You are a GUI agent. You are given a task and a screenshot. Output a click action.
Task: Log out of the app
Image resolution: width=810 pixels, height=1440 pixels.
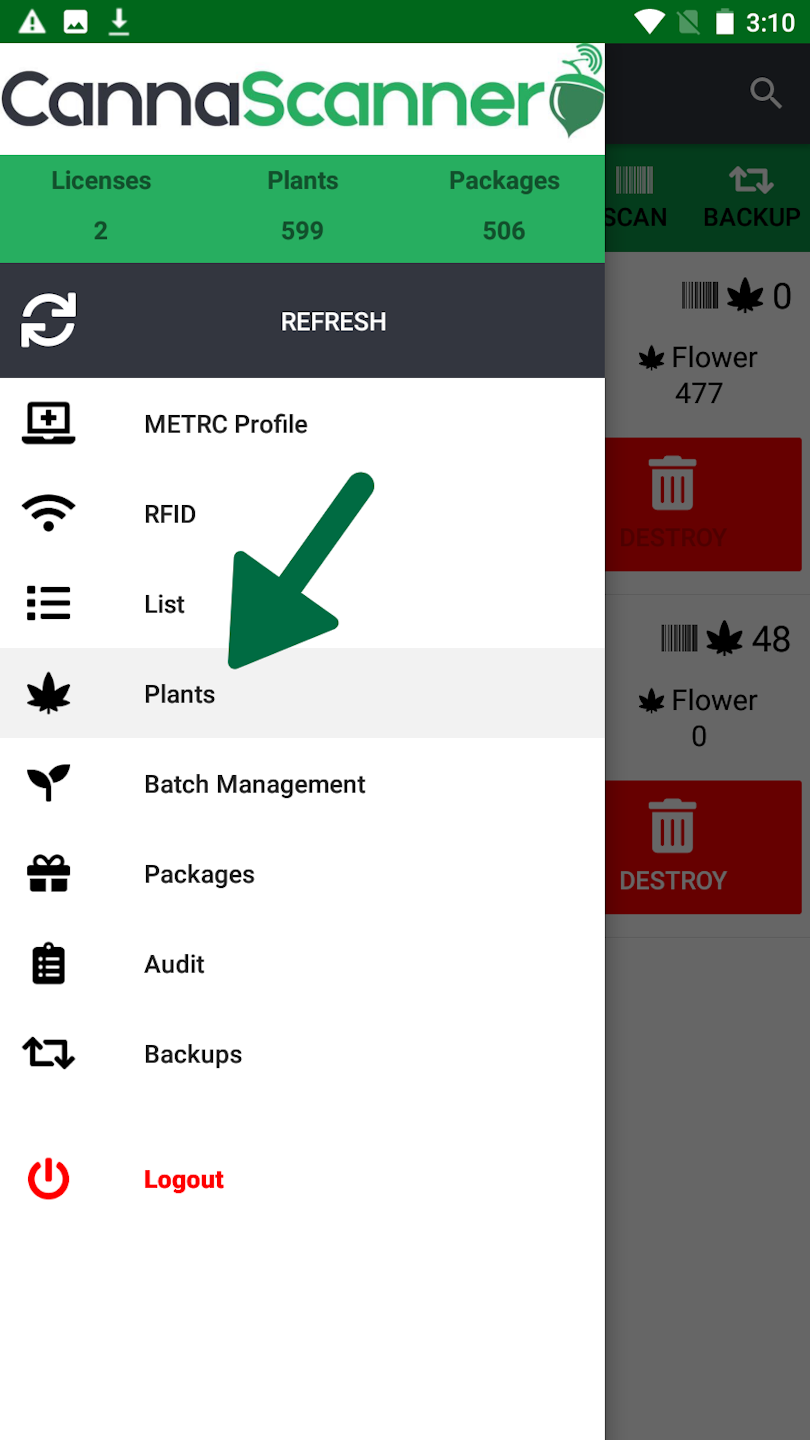coord(183,1179)
